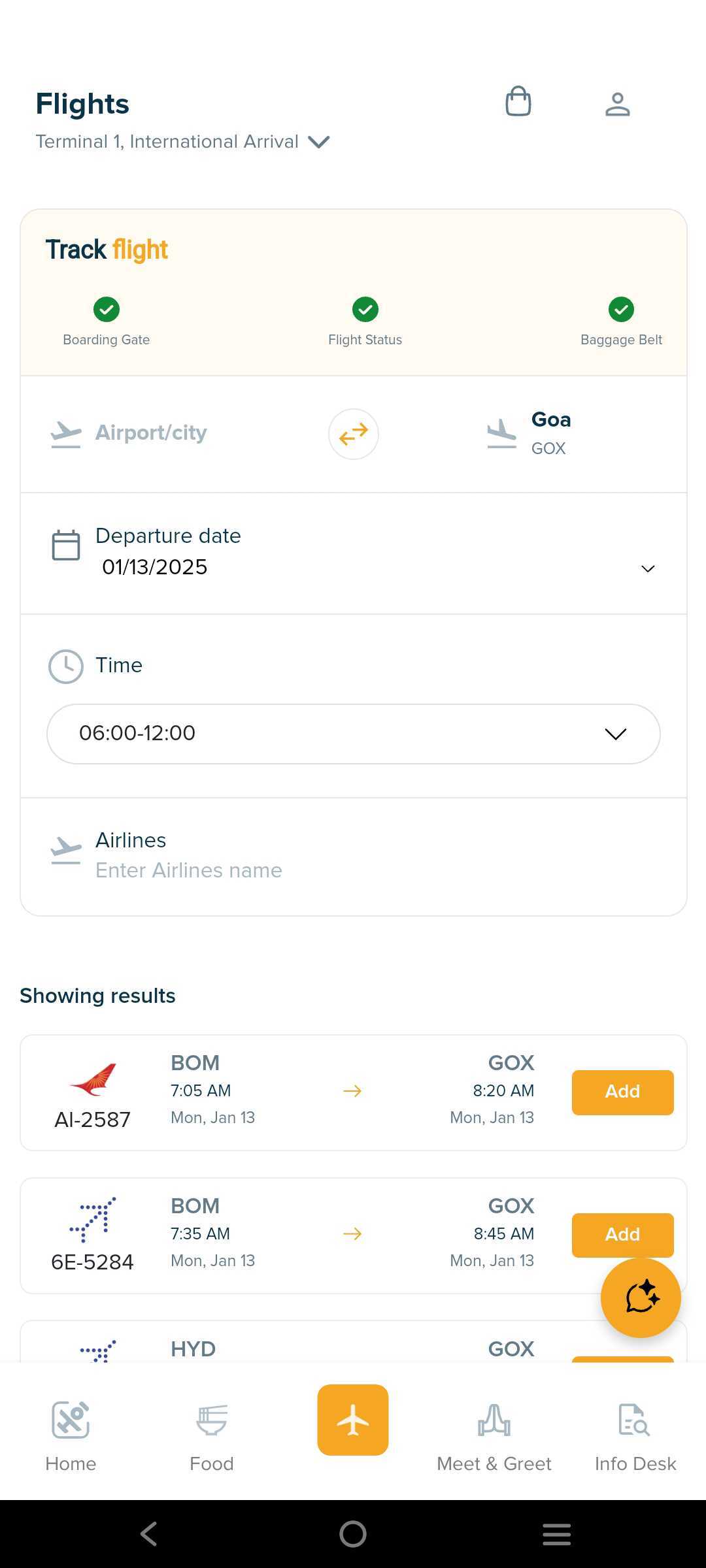The height and width of the screenshot is (1568, 706).
Task: Add flight AI-2587 to tracking
Action: [x=622, y=1092]
